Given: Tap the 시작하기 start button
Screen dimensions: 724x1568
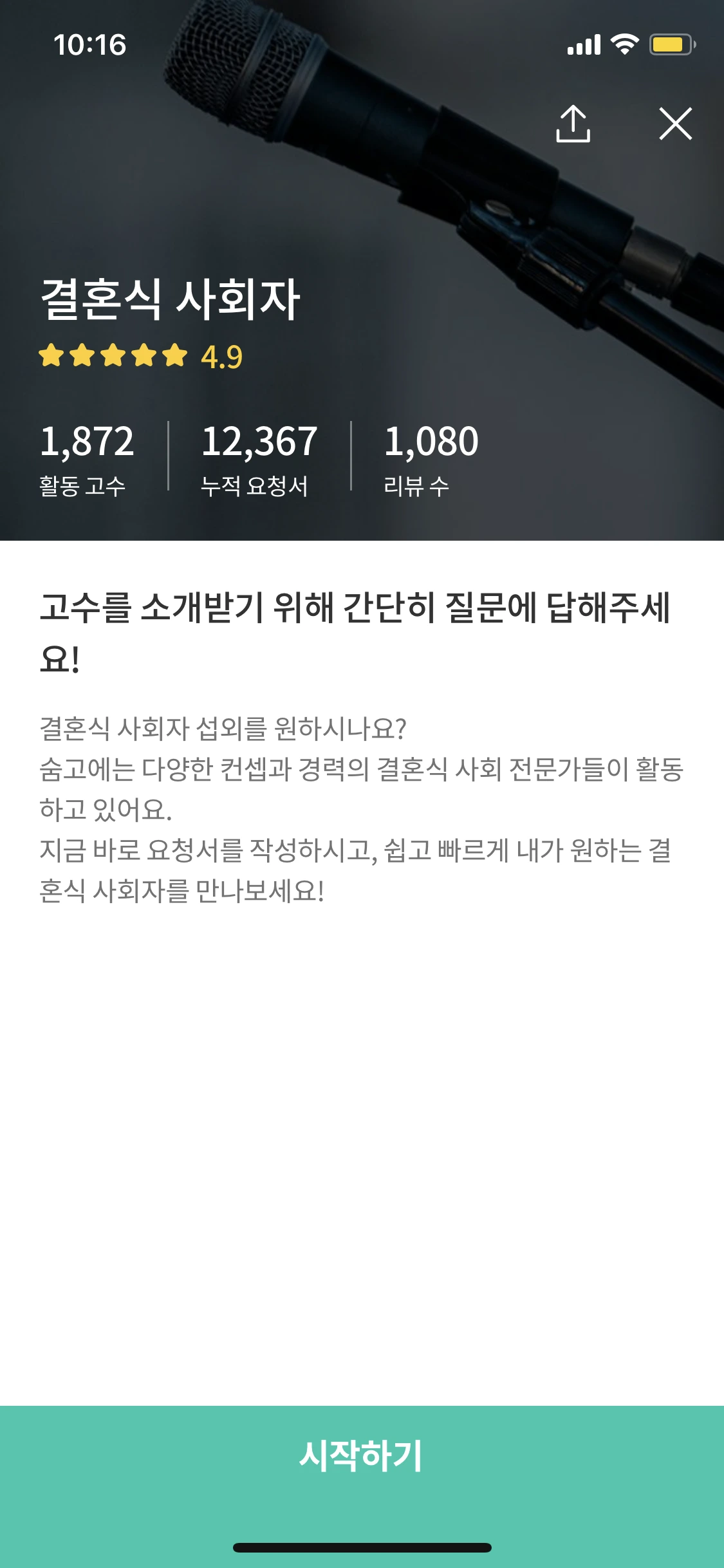Looking at the screenshot, I should (362, 1457).
